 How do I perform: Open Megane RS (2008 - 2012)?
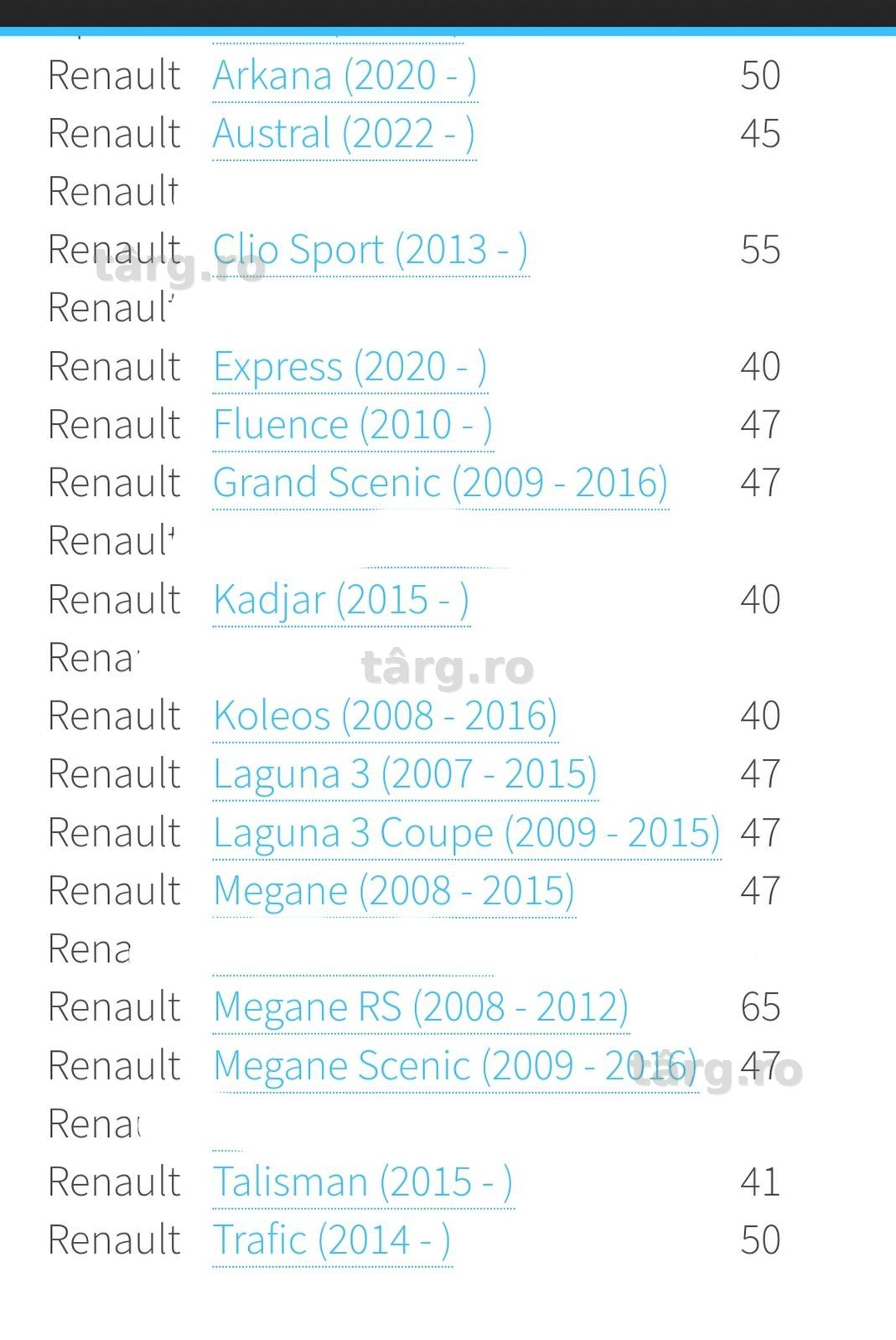(x=421, y=1007)
